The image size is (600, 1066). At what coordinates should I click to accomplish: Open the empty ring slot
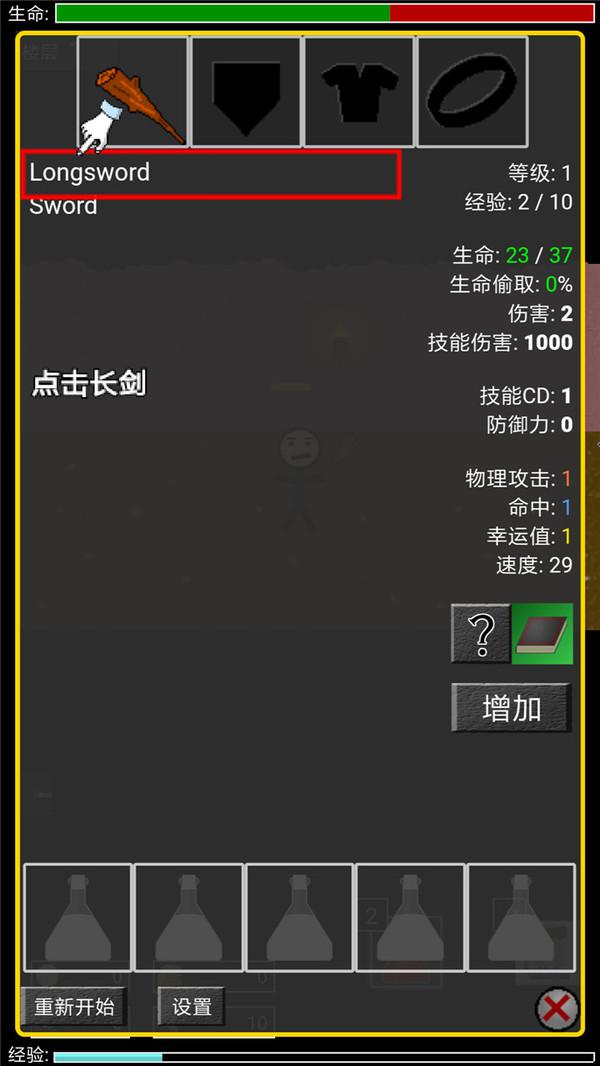coord(472,92)
